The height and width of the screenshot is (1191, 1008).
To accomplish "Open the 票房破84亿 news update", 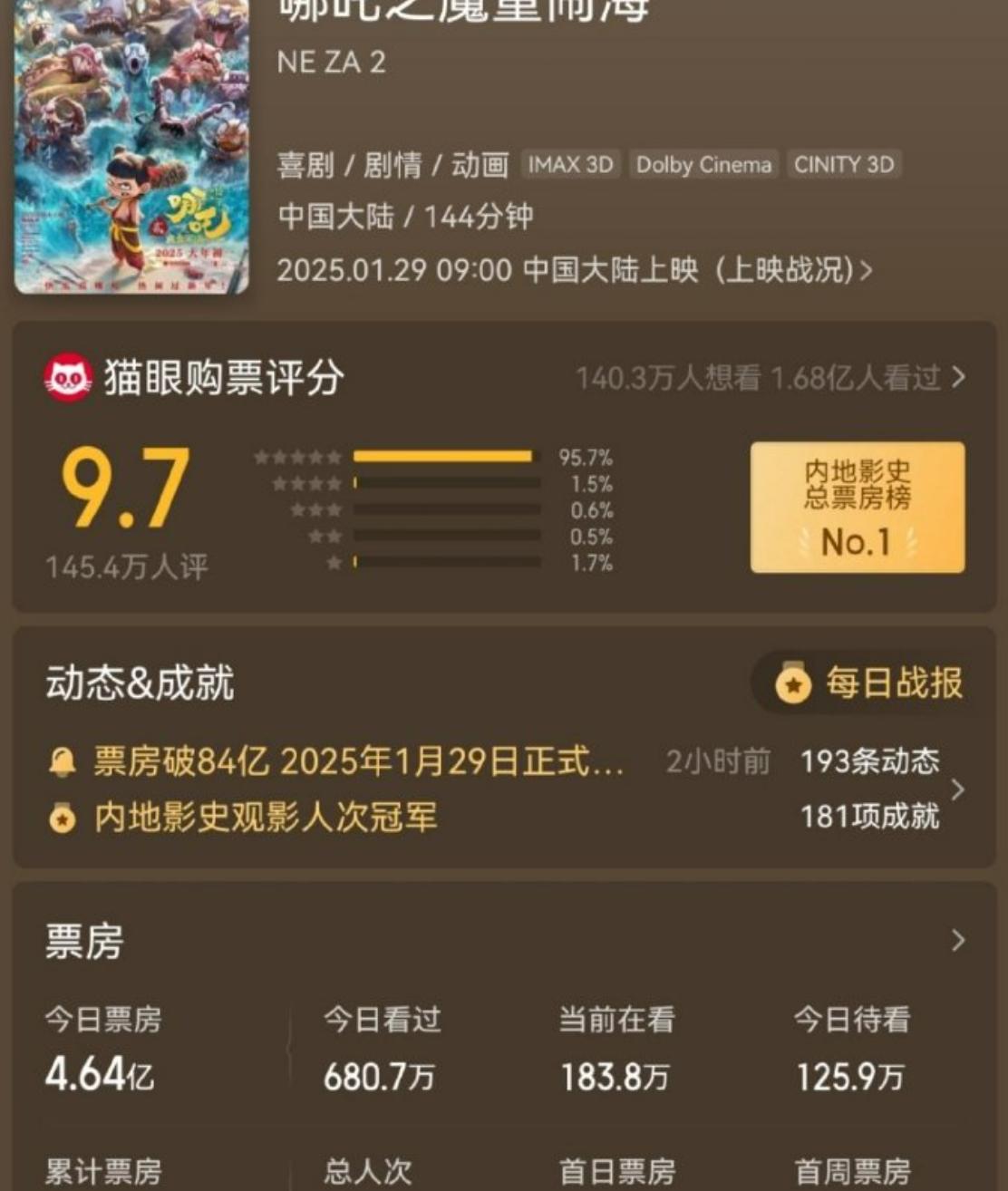I will coord(358,761).
